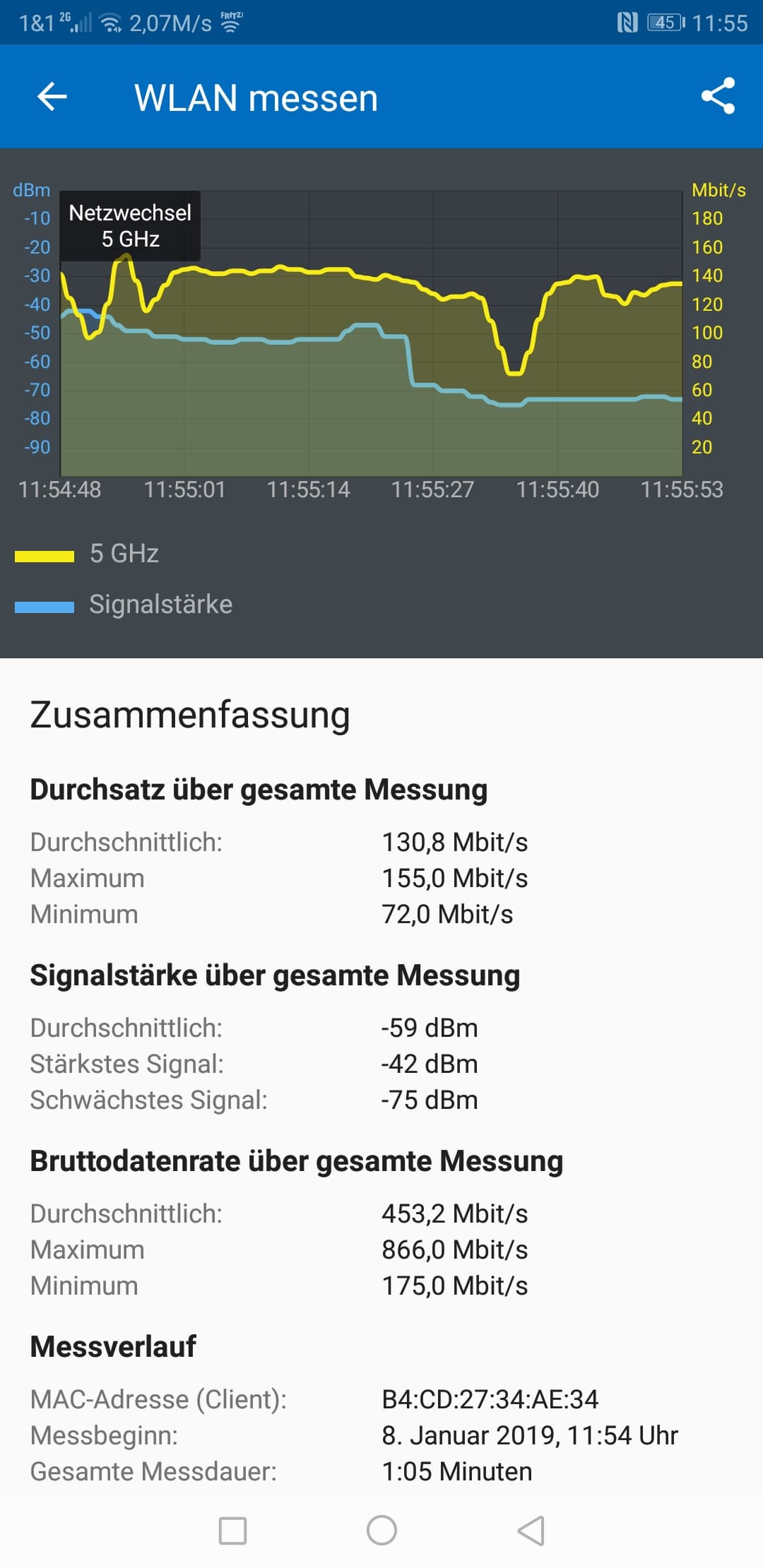Go to the home screen
Image resolution: width=763 pixels, height=1568 pixels.
(x=381, y=1531)
